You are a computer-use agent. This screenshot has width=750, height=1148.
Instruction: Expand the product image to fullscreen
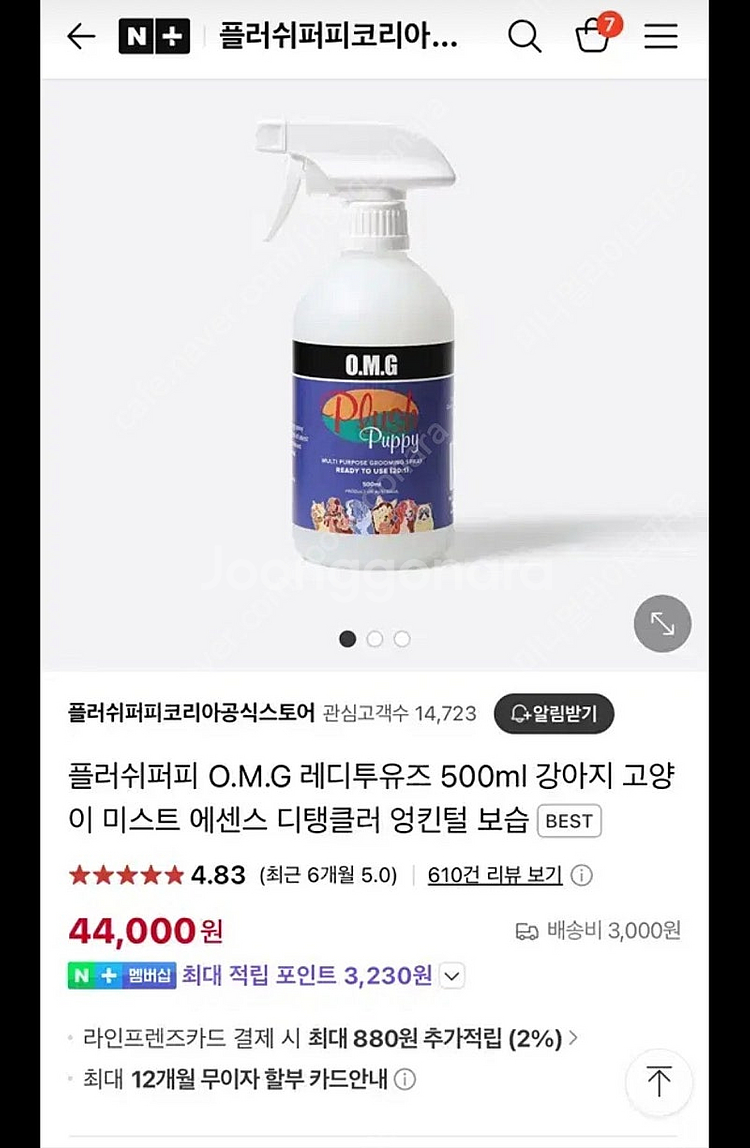(x=661, y=623)
